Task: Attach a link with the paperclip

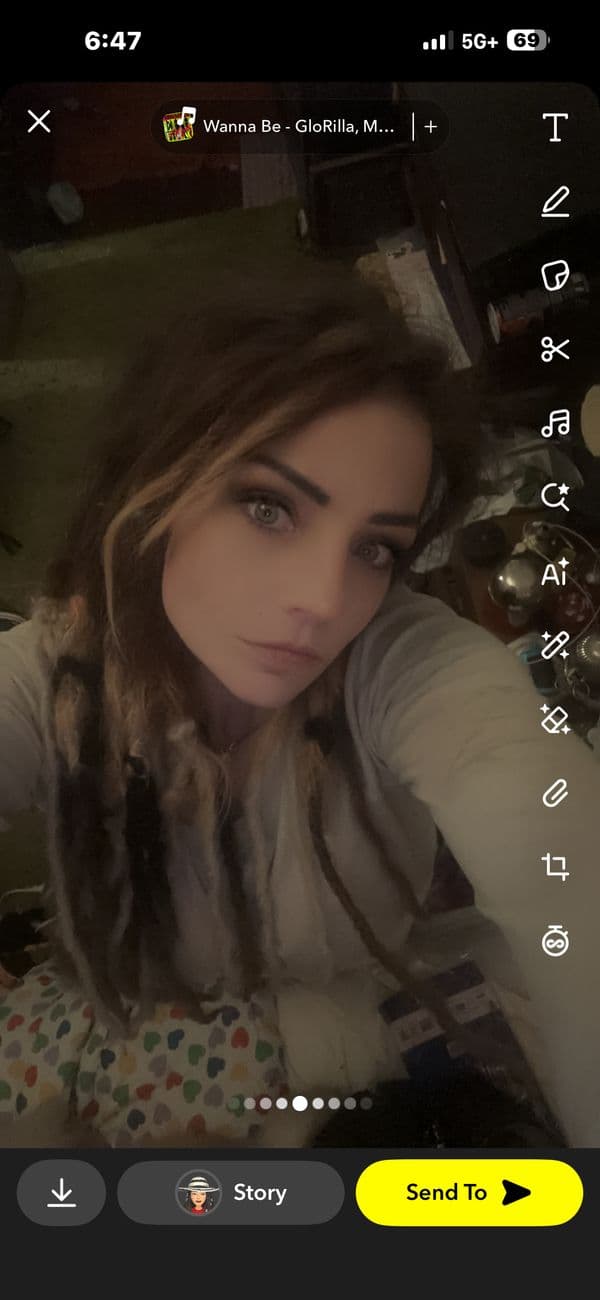Action: (555, 794)
